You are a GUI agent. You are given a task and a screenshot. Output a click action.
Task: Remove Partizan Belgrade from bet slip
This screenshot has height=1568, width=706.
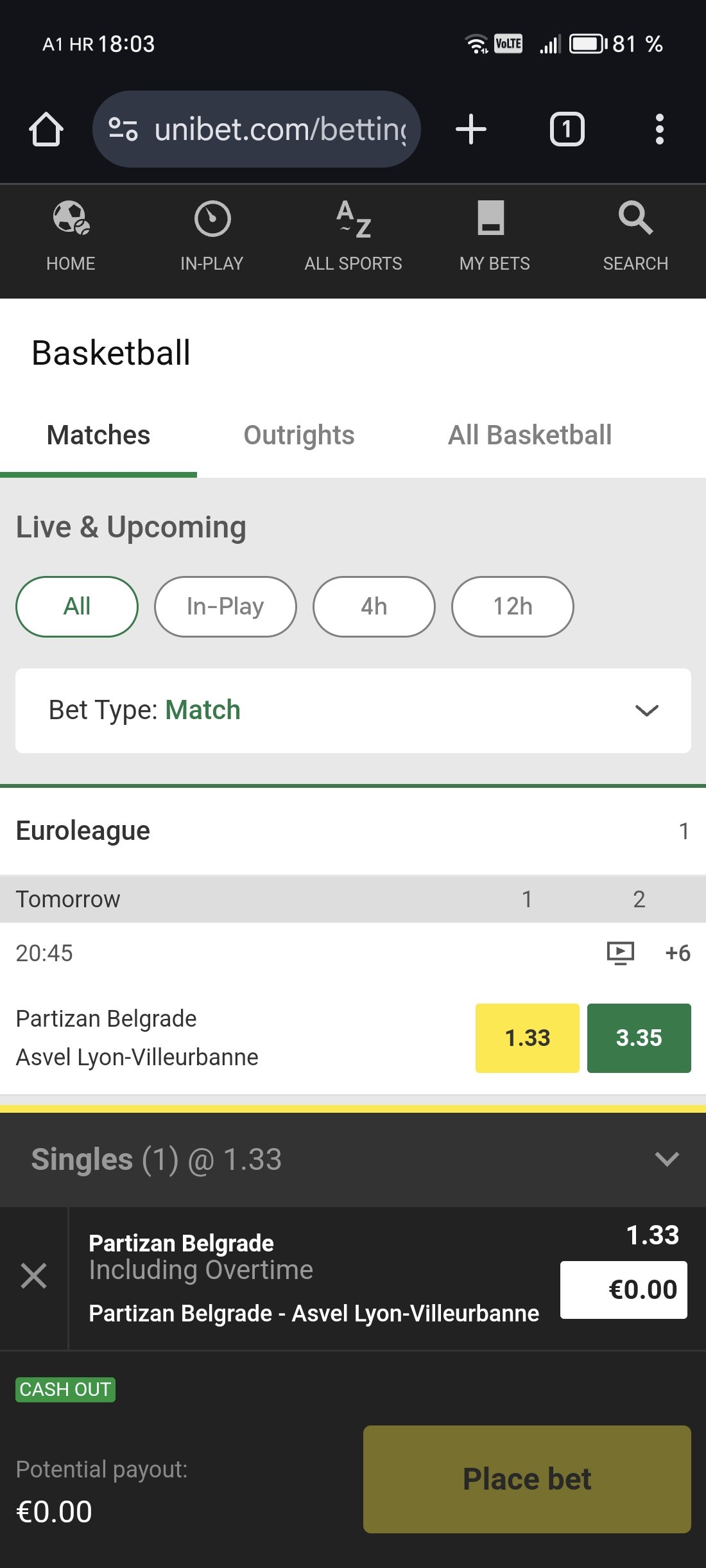point(33,1276)
